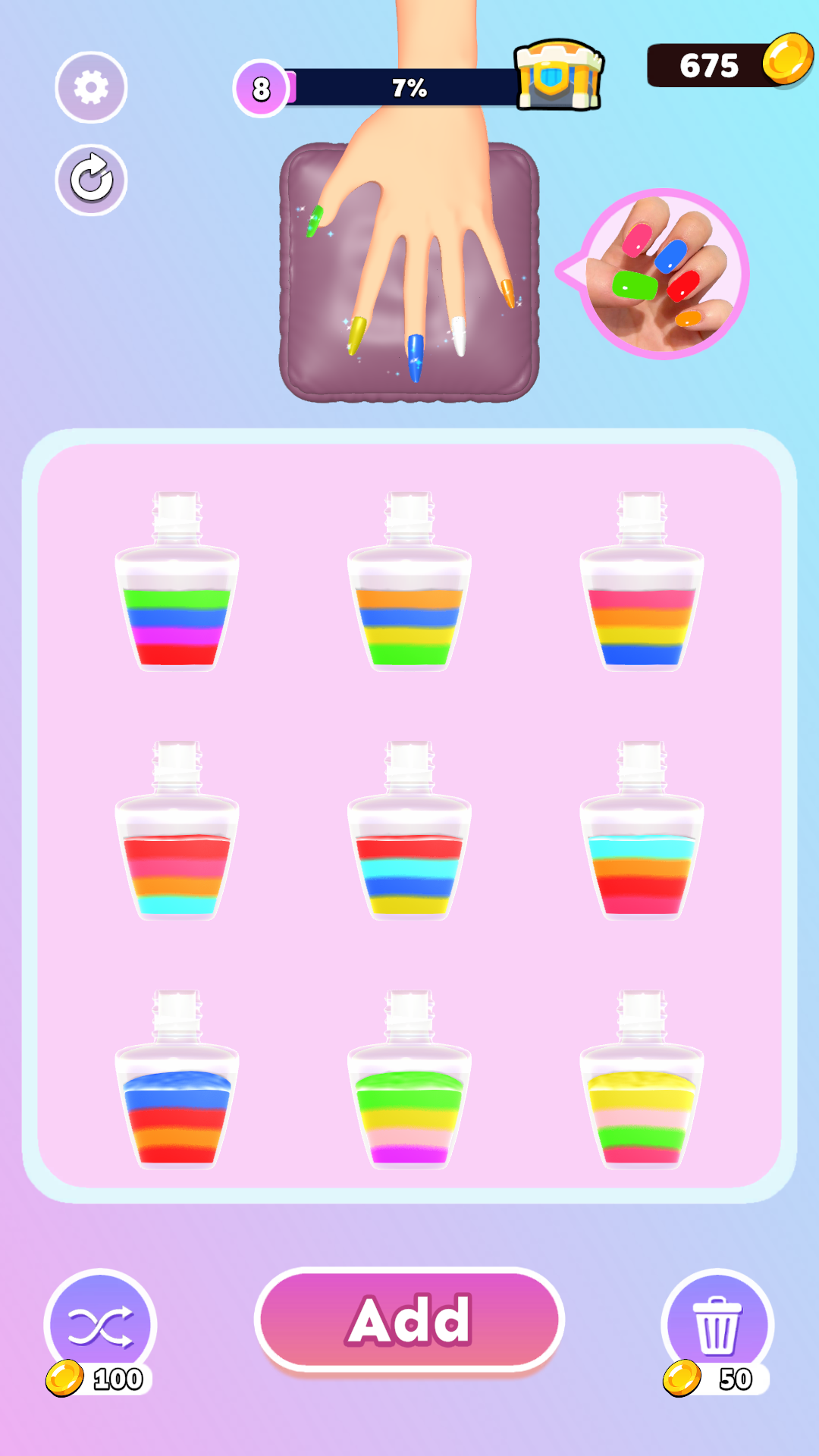This screenshot has width=819, height=1456.
Task: Select bottle with yellow top layer
Action: 642,1079
